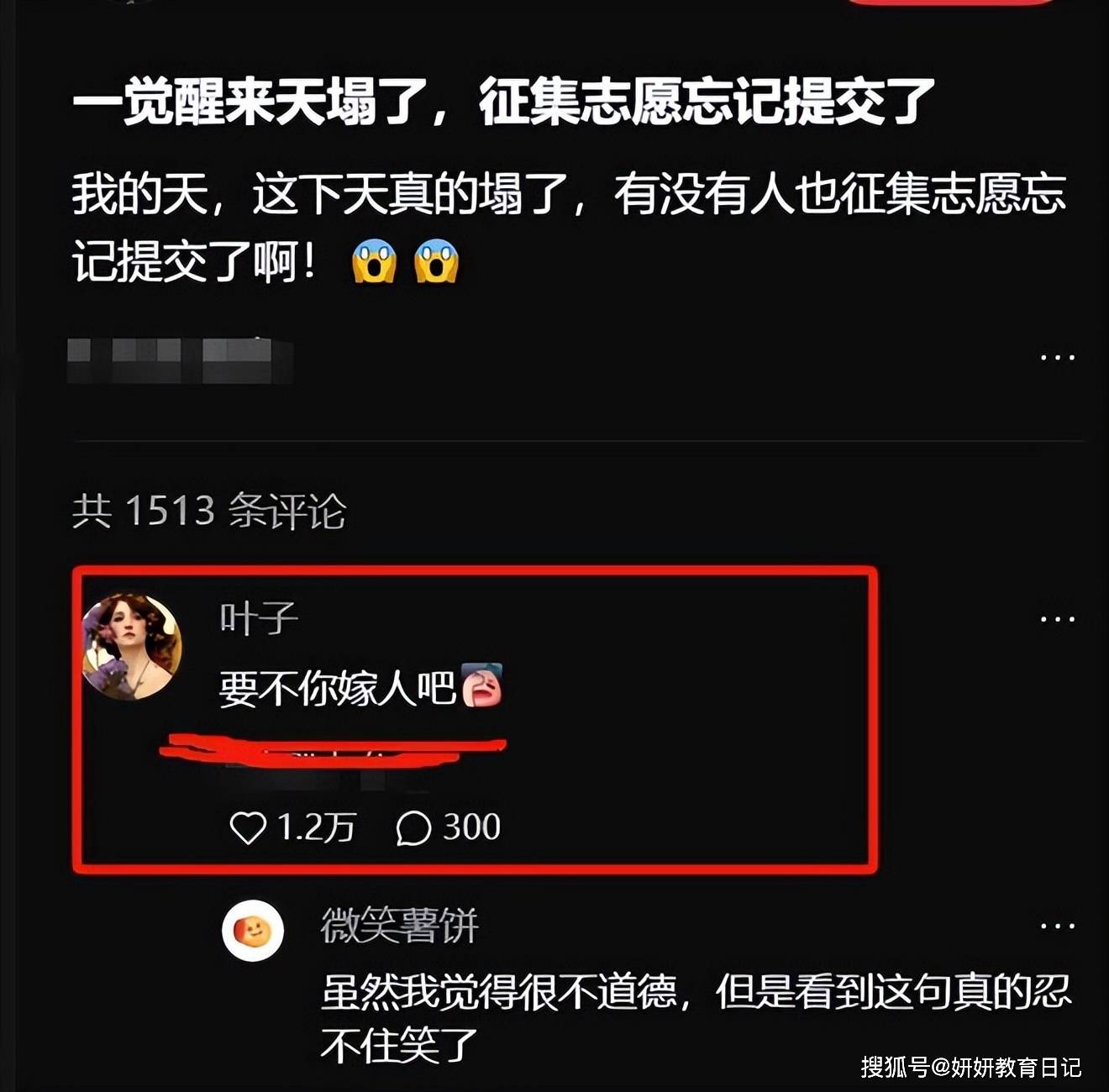Open the more options on 叶子's comment

[x=1057, y=619]
